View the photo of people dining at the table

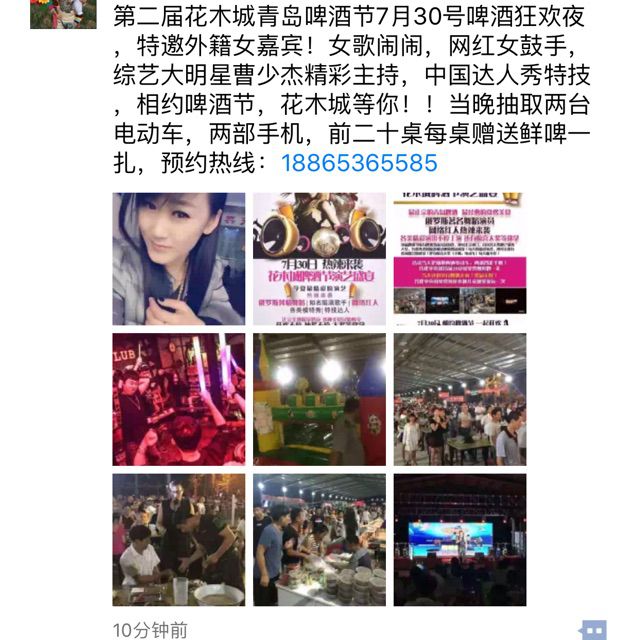click(178, 539)
